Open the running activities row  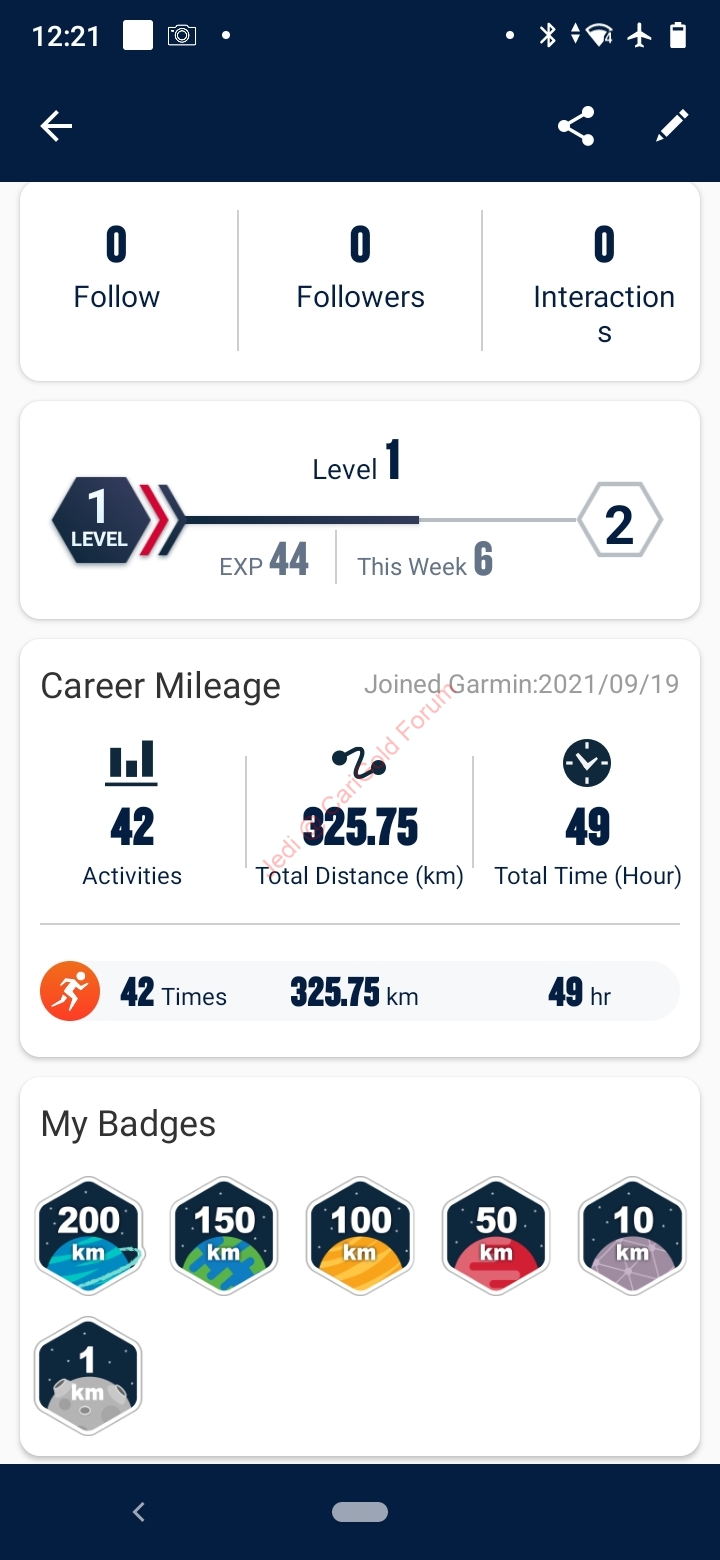click(360, 991)
